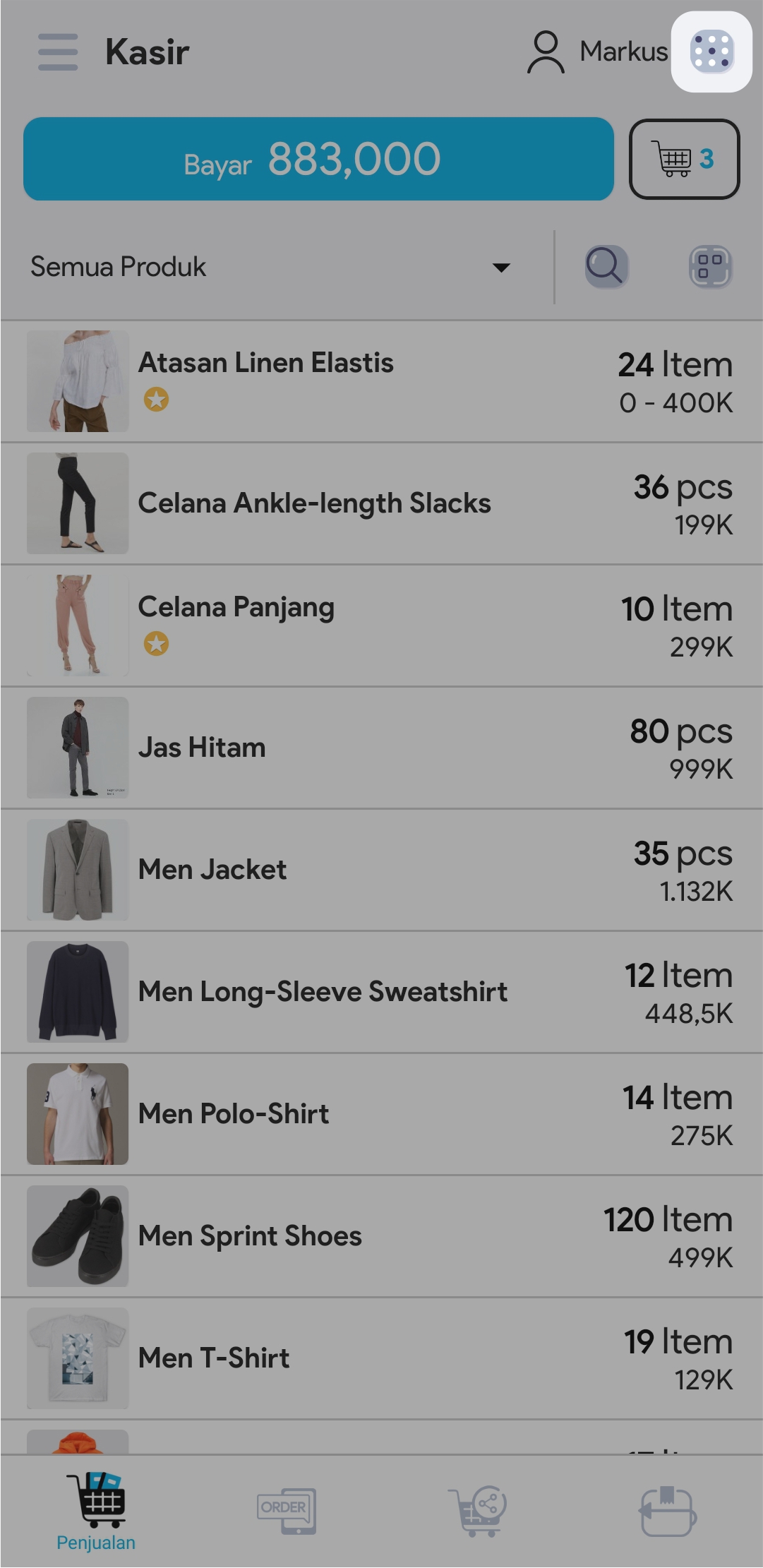Open the ORDER tab

tap(286, 1512)
